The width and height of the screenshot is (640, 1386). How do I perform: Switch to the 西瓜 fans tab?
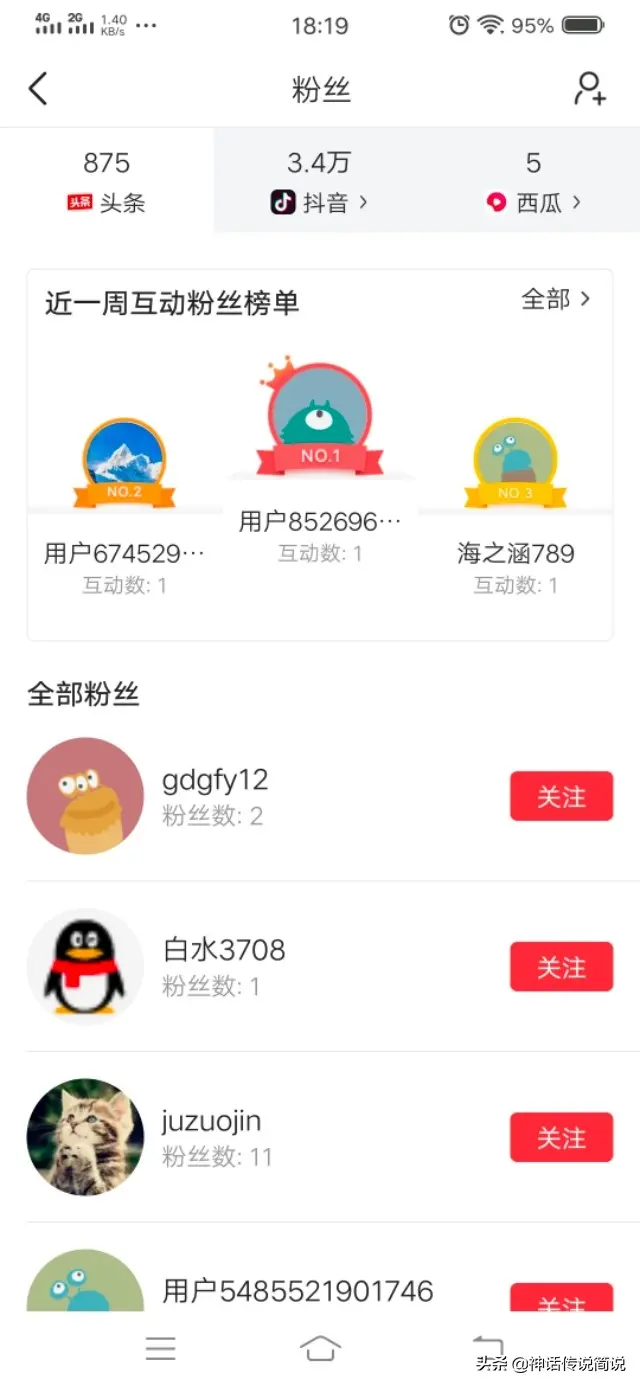533,181
